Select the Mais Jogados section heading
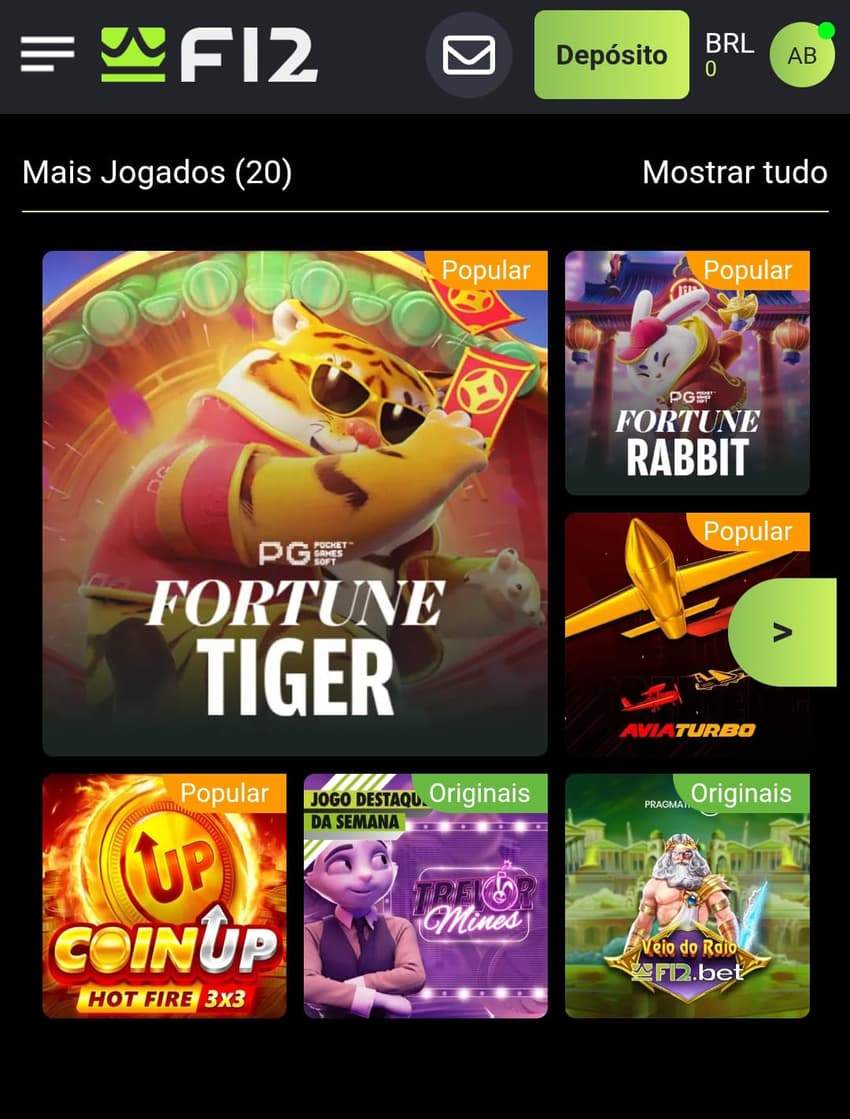 pos(156,173)
